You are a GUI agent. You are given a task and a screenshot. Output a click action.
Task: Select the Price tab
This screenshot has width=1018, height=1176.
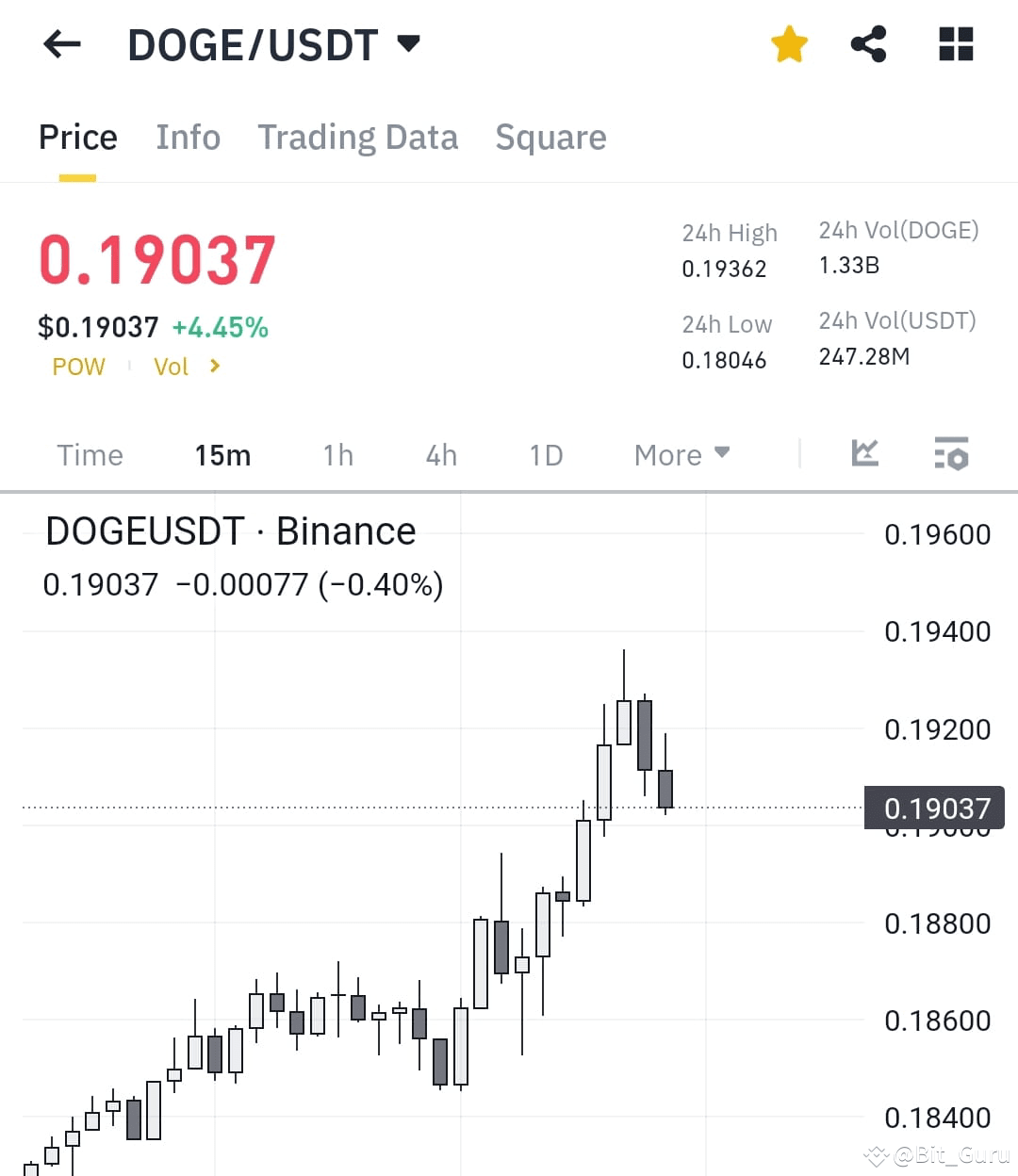[x=77, y=138]
